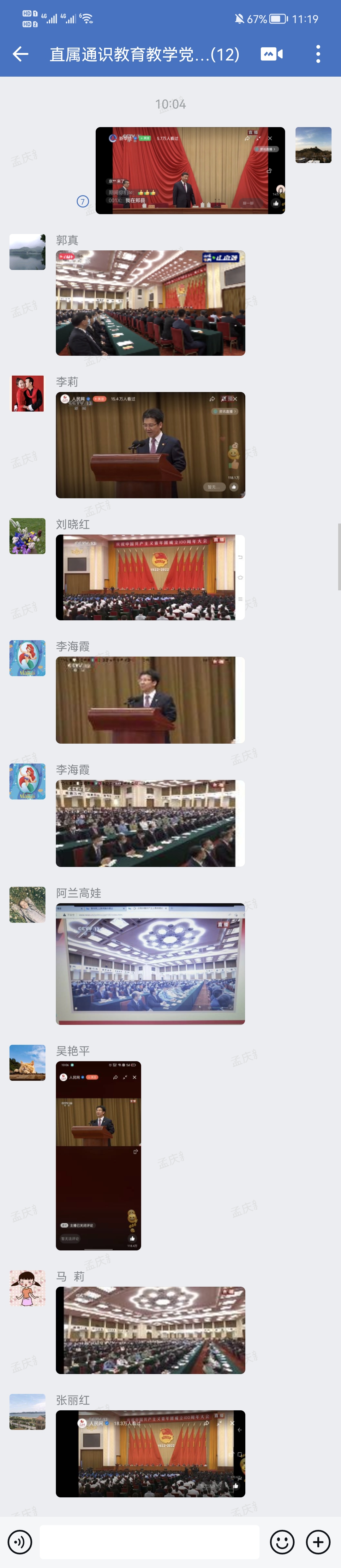
Task: Go back from the group chat
Action: click(21, 54)
